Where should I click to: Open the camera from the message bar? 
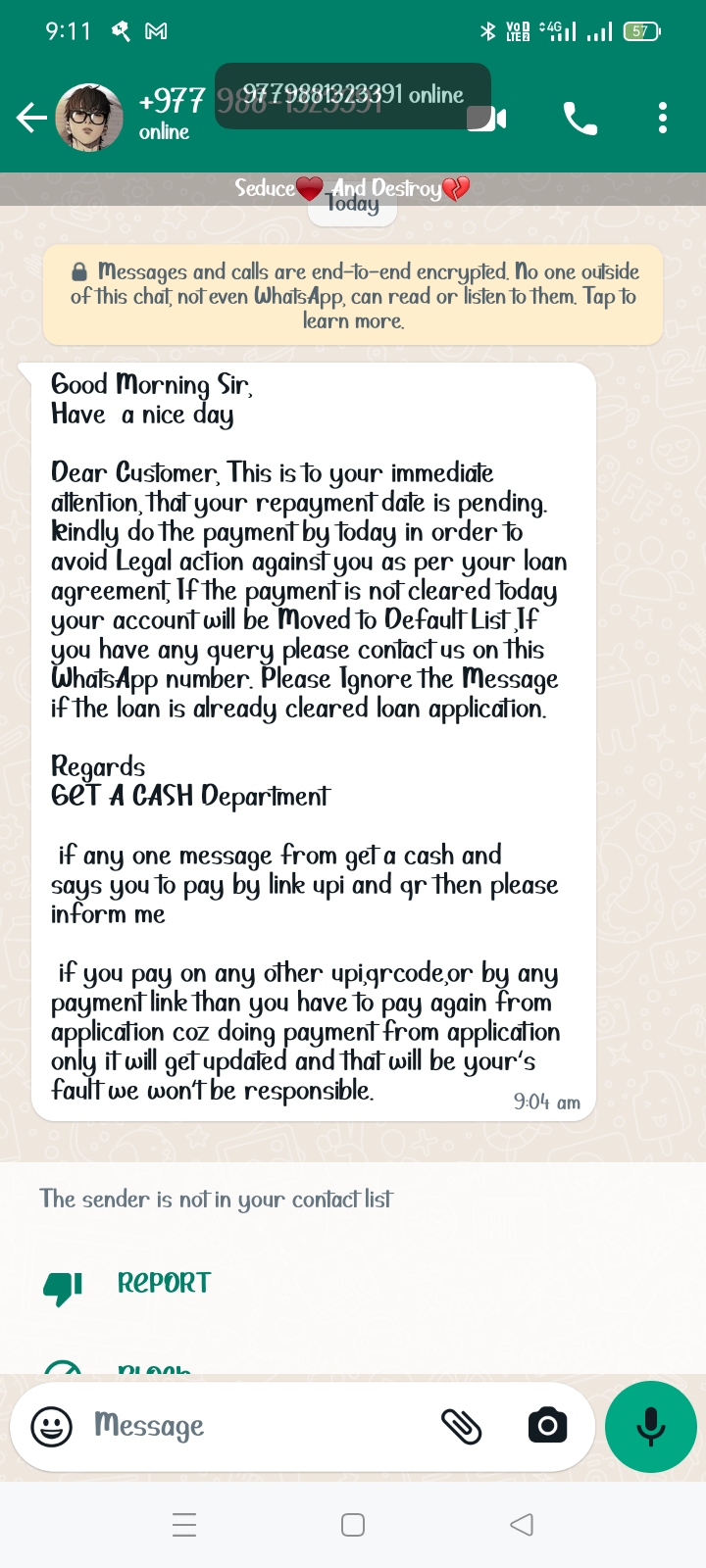[547, 1426]
